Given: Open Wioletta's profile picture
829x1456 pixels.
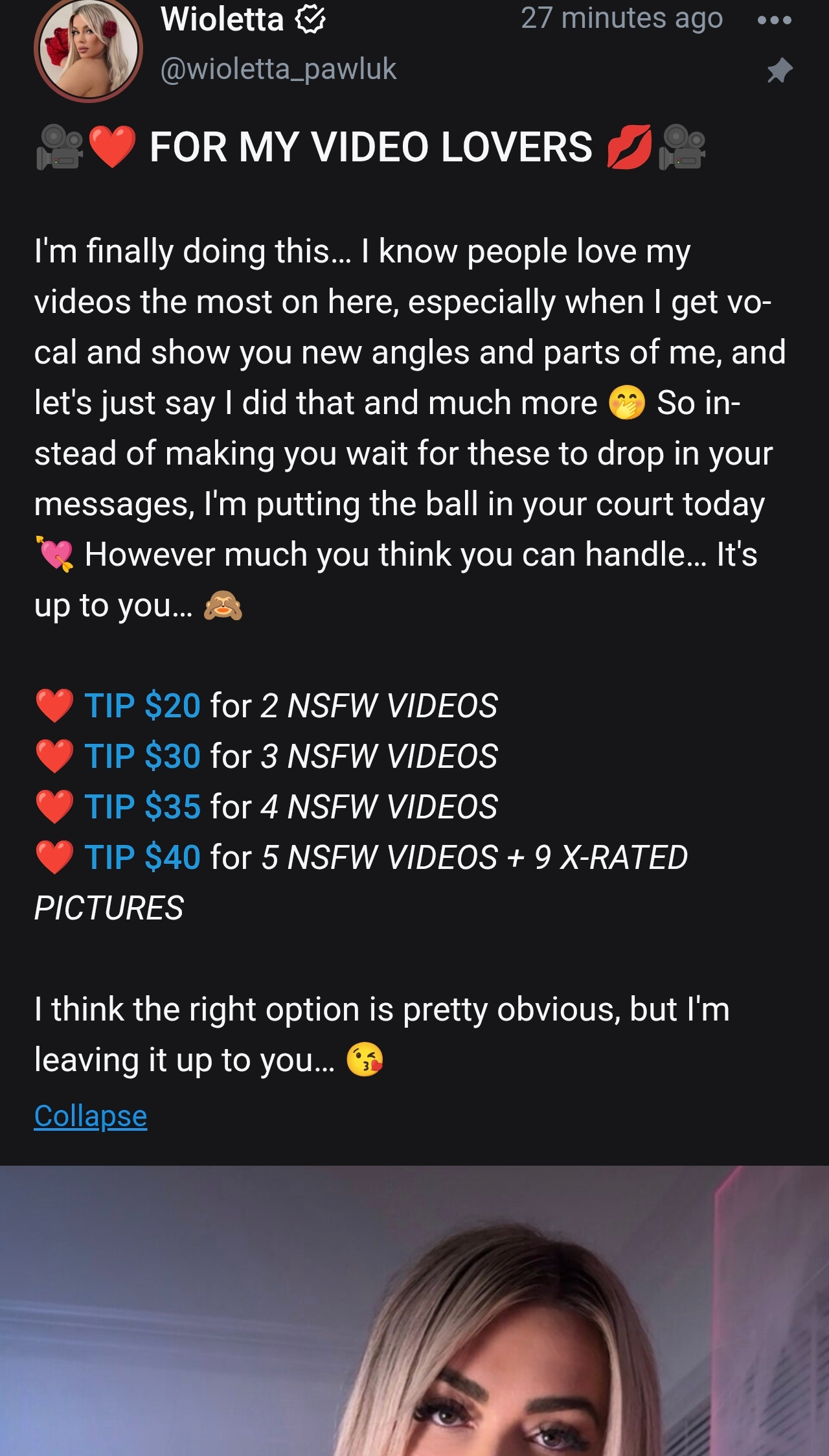Looking at the screenshot, I should click(88, 49).
